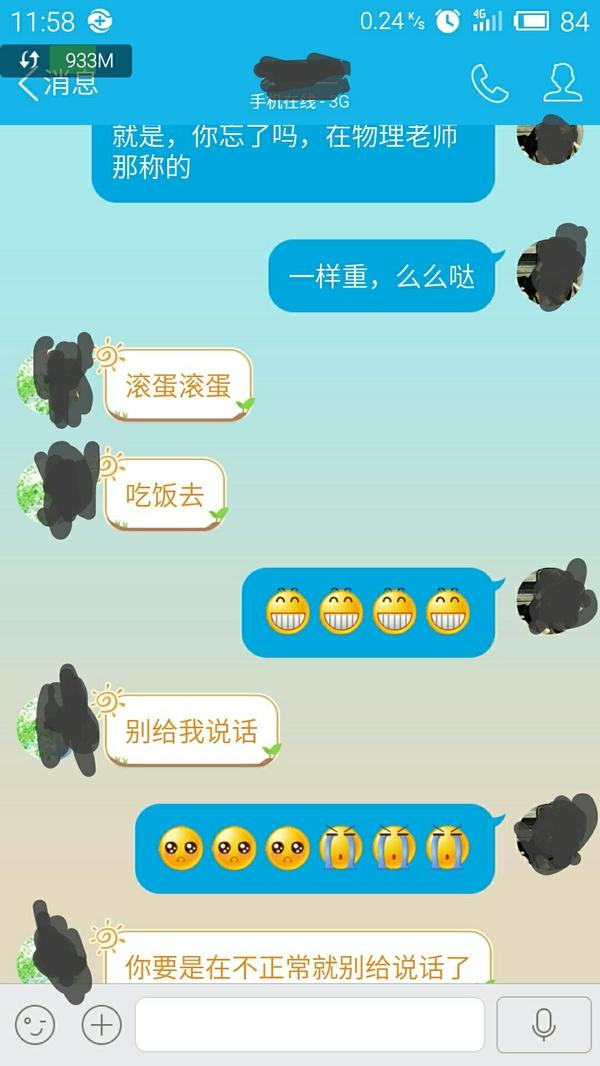The image size is (600, 1066).
Task: Focus the message text field
Action: (x=310, y=1025)
